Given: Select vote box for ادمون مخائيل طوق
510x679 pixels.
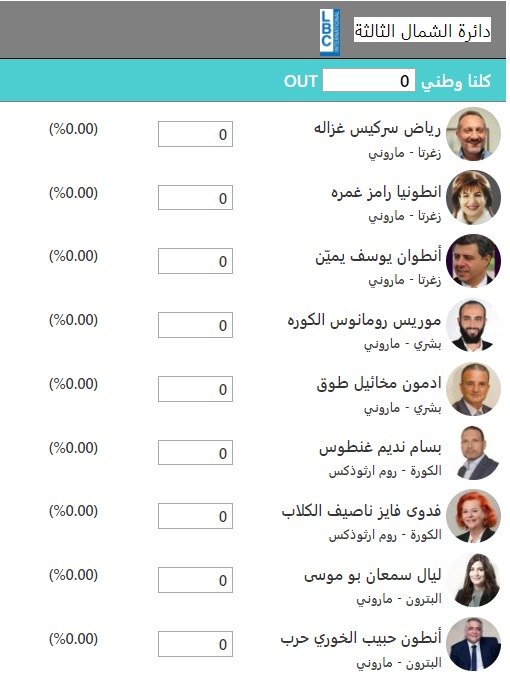Looking at the screenshot, I should point(195,389).
